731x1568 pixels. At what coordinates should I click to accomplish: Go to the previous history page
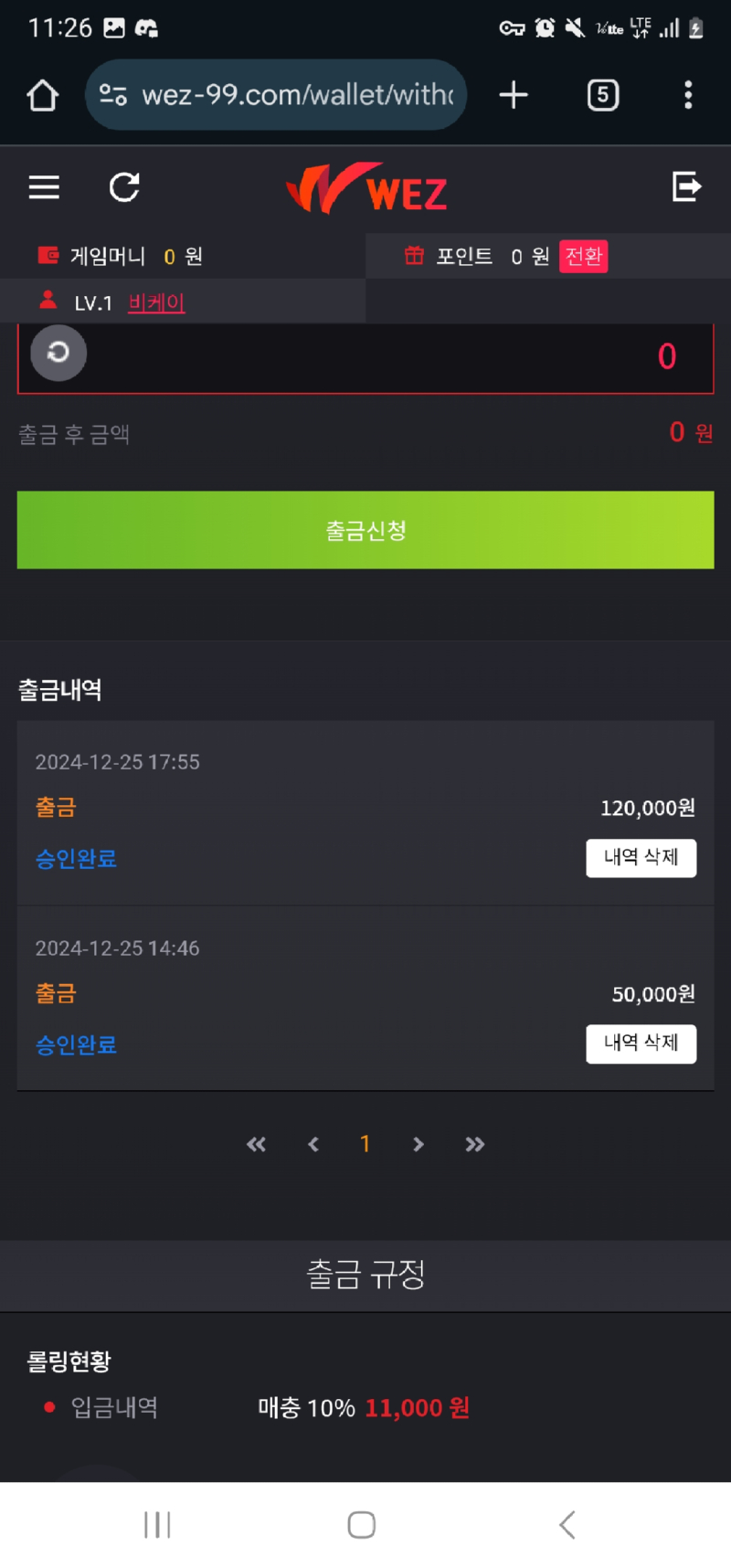click(313, 1144)
